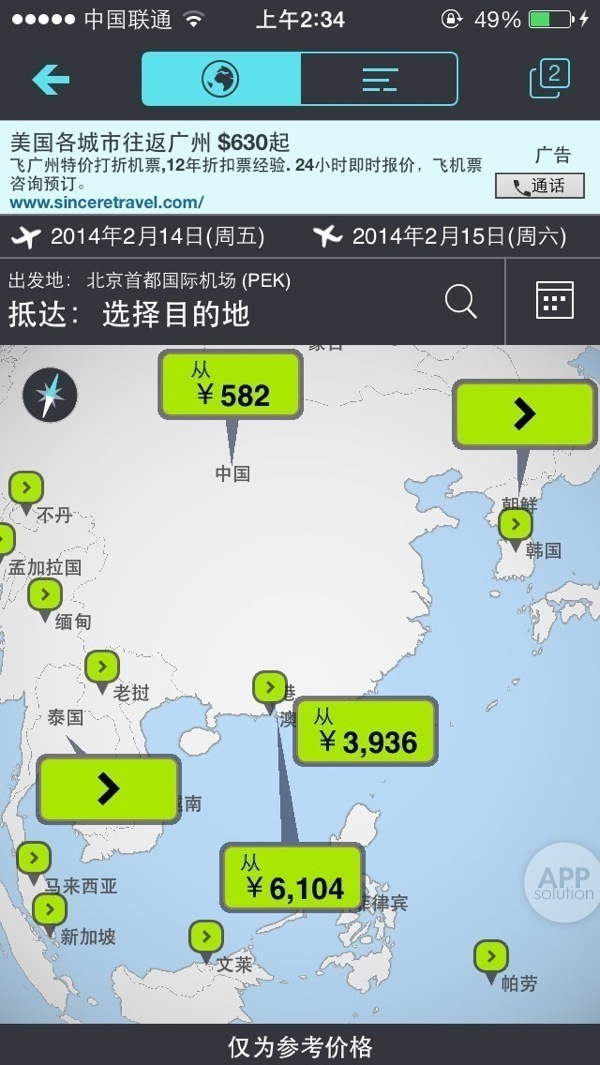600x1065 pixels.
Task: Open the marker pointing at 泰国
Action: click(x=108, y=788)
